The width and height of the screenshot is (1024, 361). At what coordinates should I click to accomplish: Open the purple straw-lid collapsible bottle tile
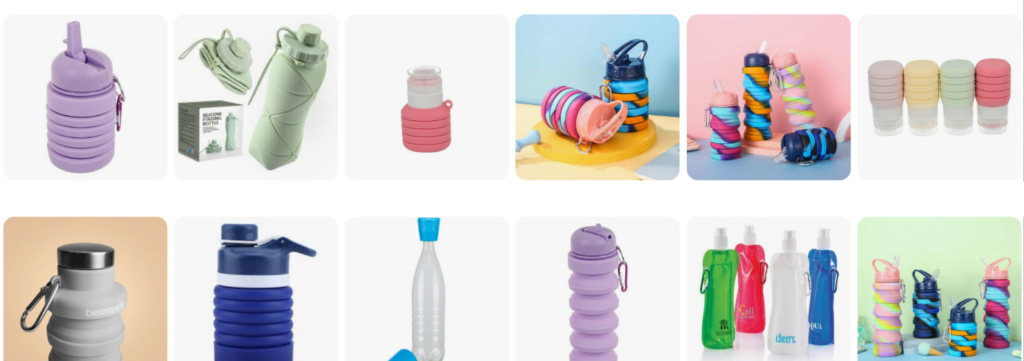point(85,97)
